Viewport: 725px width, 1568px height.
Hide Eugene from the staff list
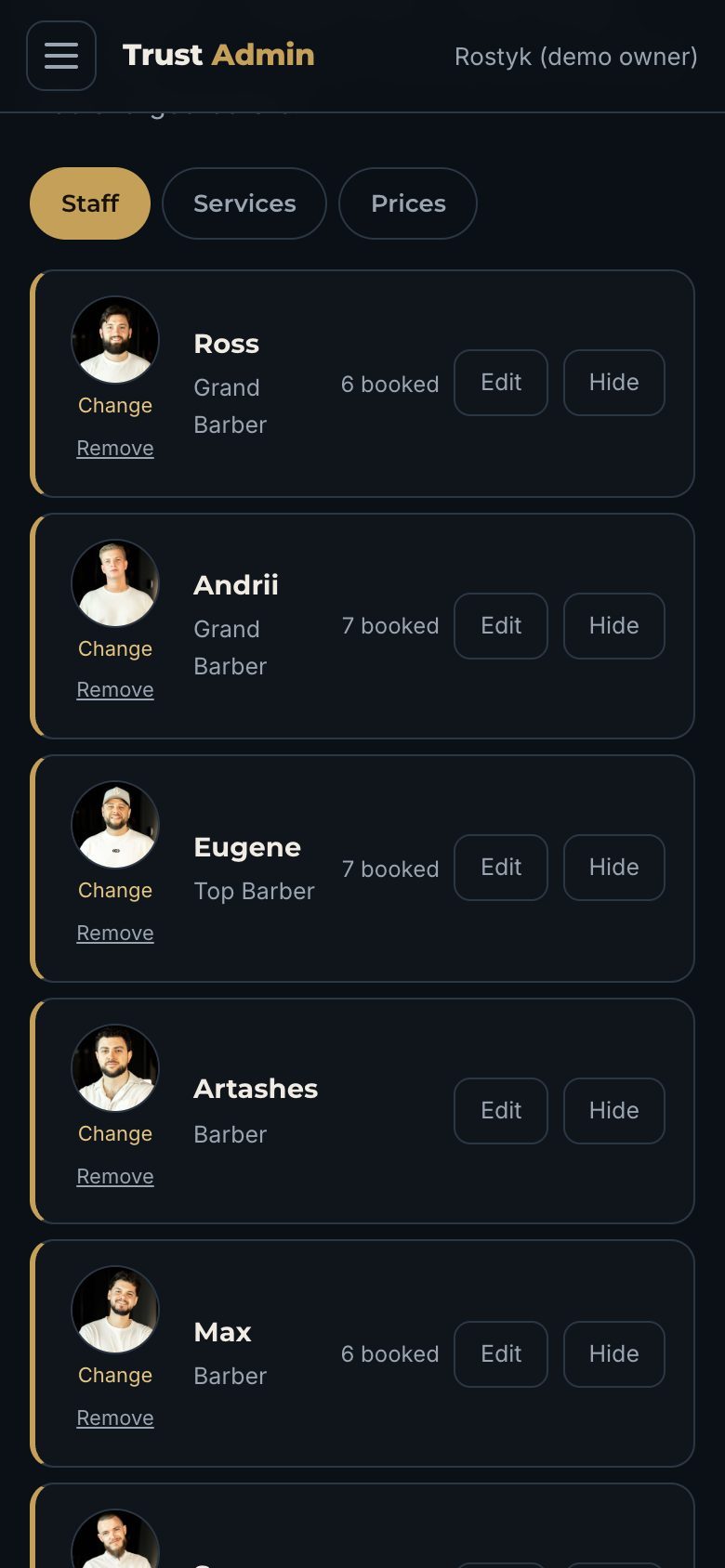(614, 868)
